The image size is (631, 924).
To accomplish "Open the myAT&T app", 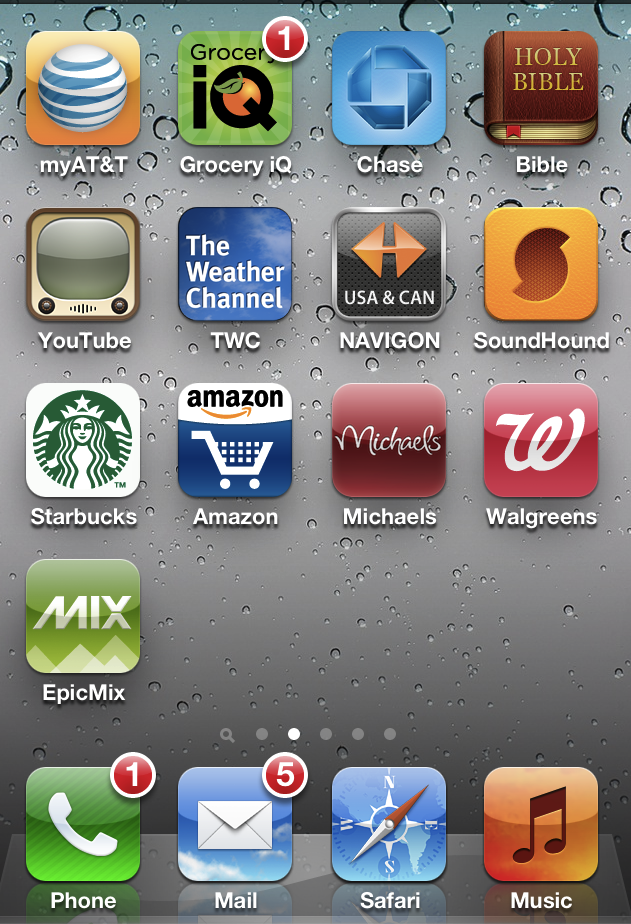I will click(83, 88).
